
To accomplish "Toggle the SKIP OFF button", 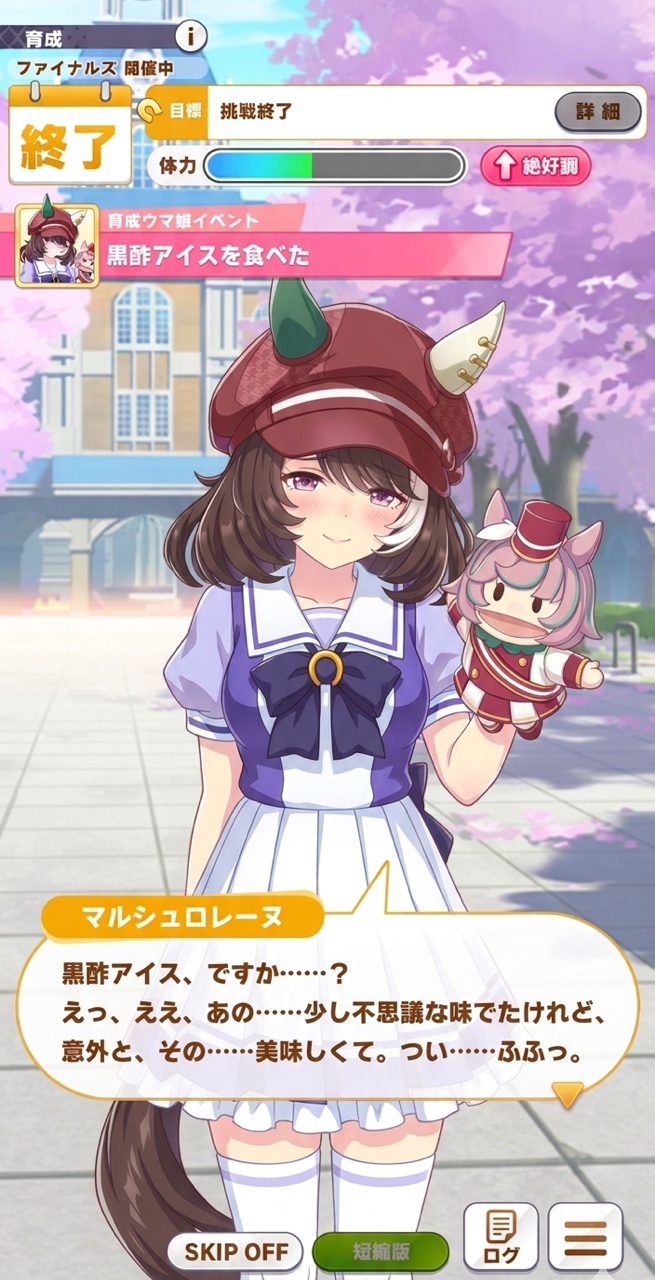I will (234, 1251).
